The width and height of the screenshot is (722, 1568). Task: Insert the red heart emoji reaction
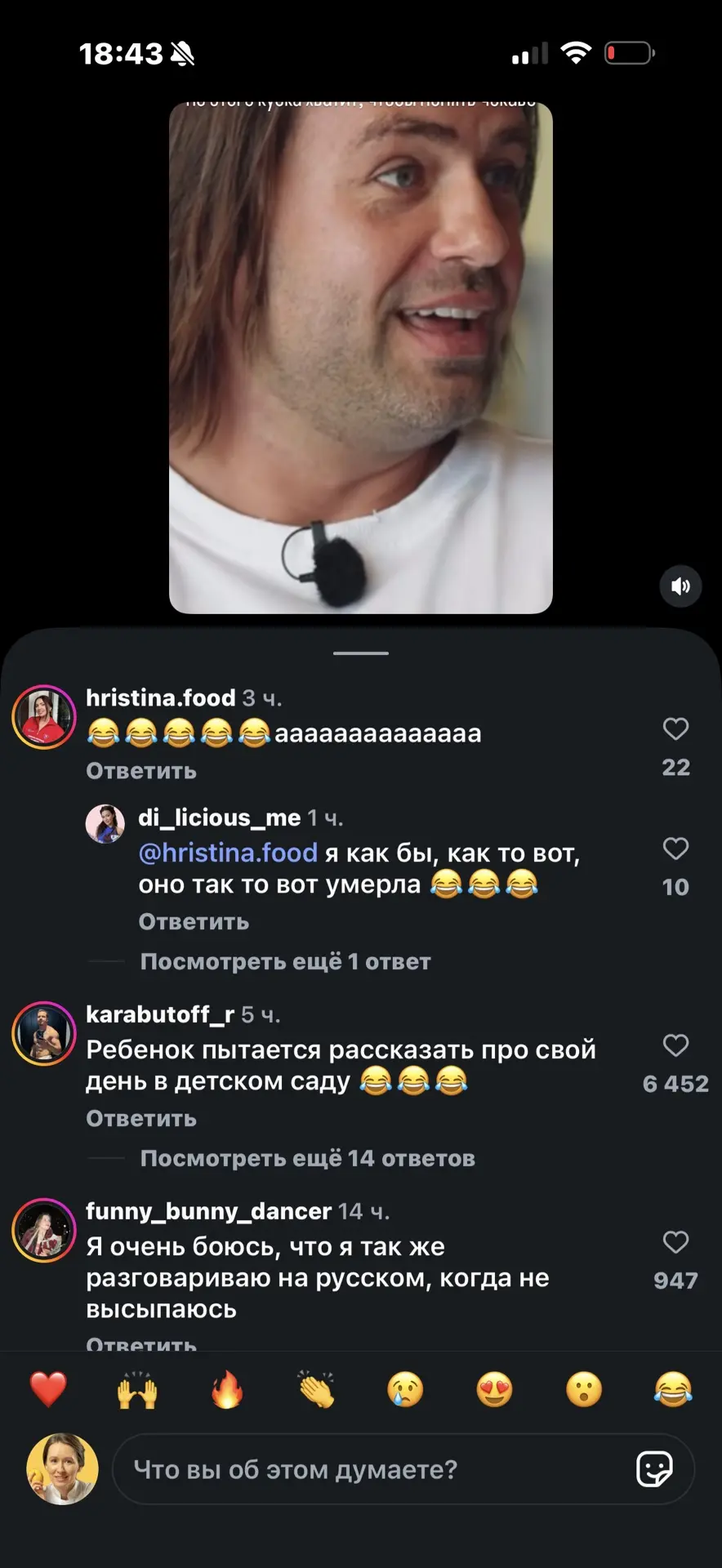pyautogui.click(x=48, y=1389)
